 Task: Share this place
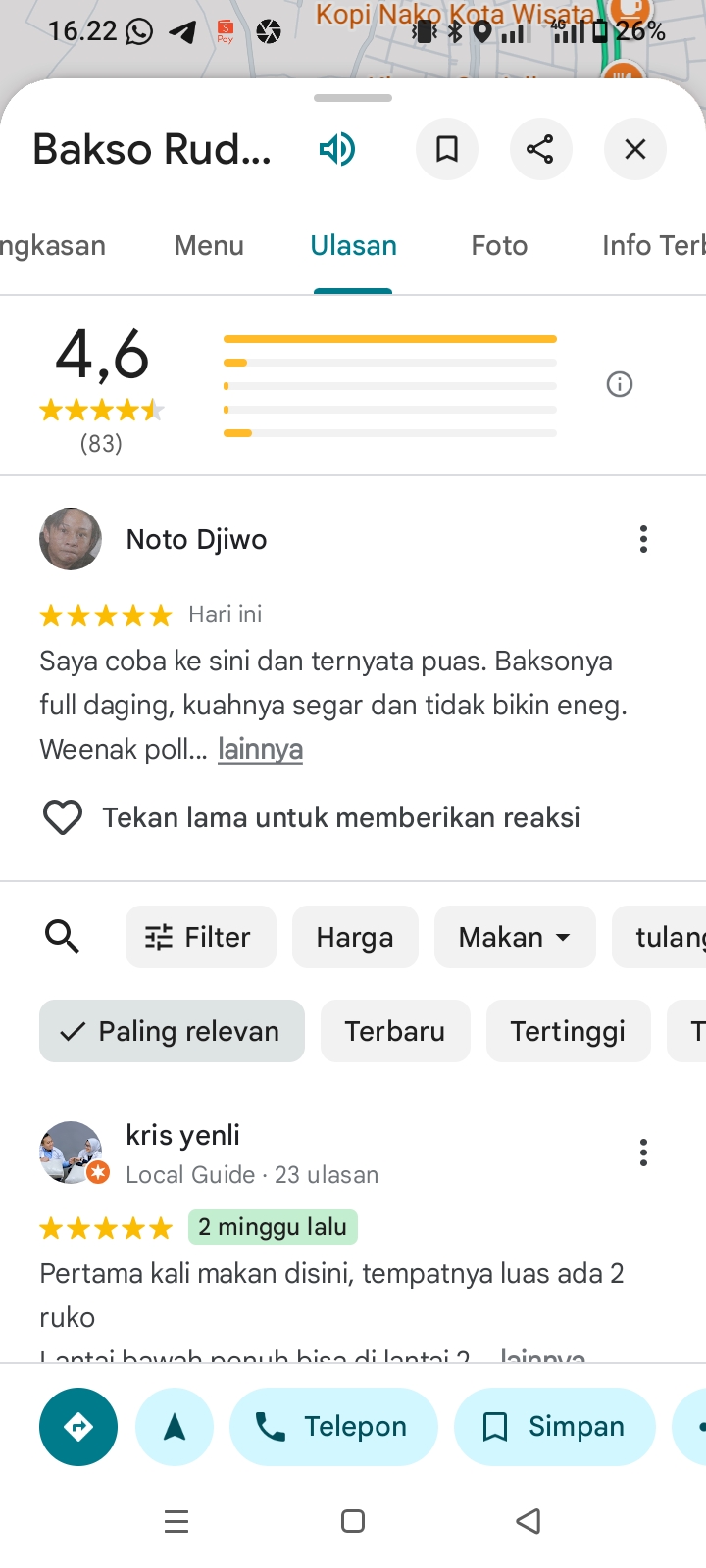pyautogui.click(x=540, y=149)
